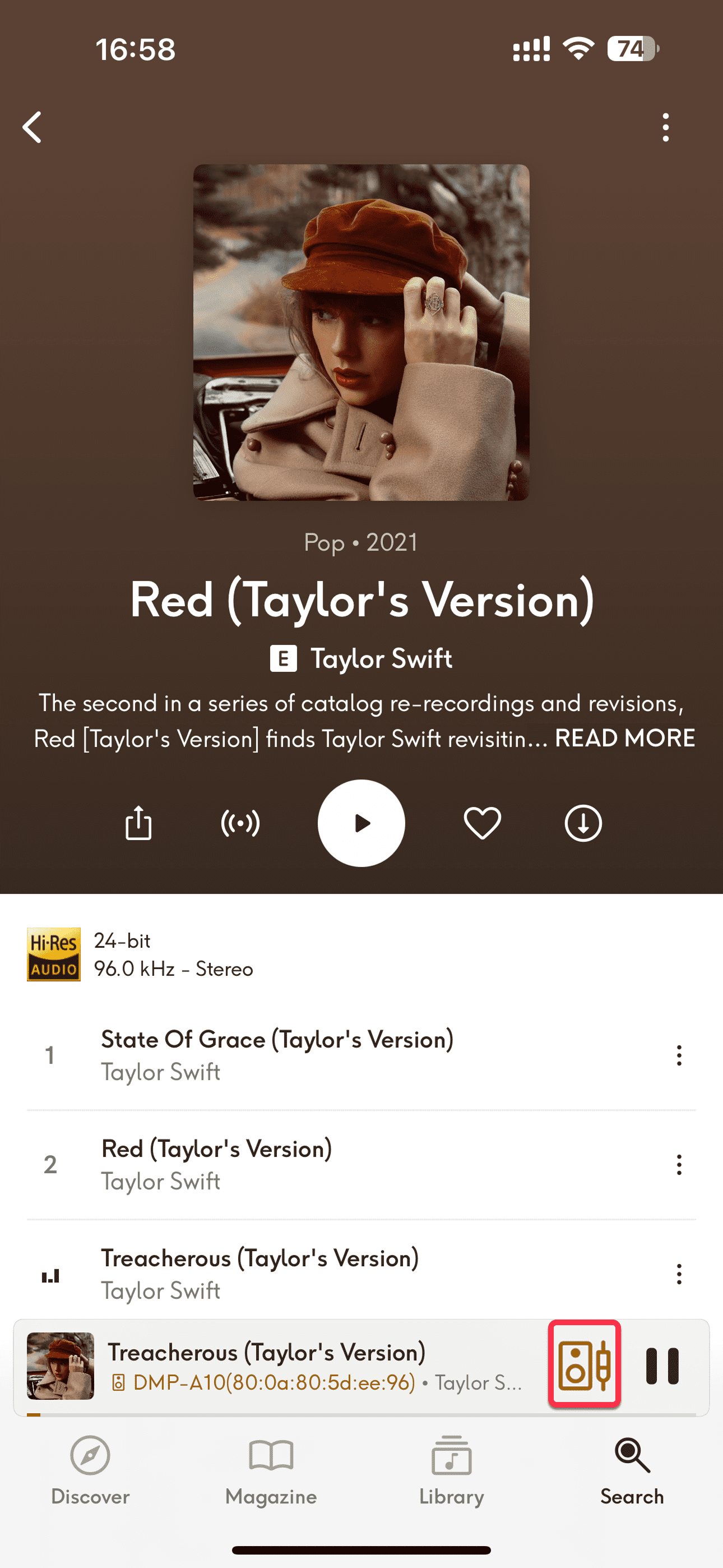Switch to the Library tab
The height and width of the screenshot is (1568, 723).
tap(451, 1469)
